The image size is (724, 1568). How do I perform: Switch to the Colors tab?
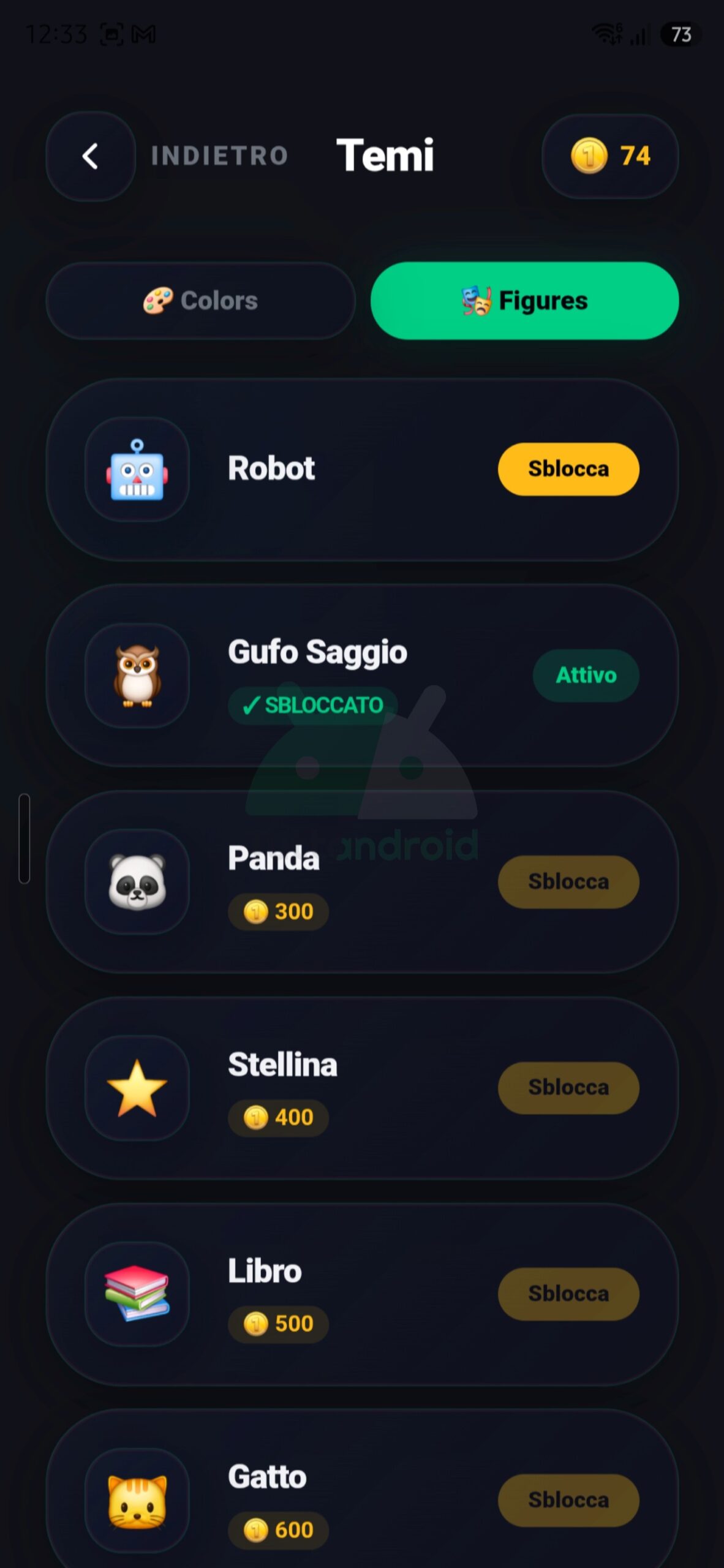[x=200, y=301]
